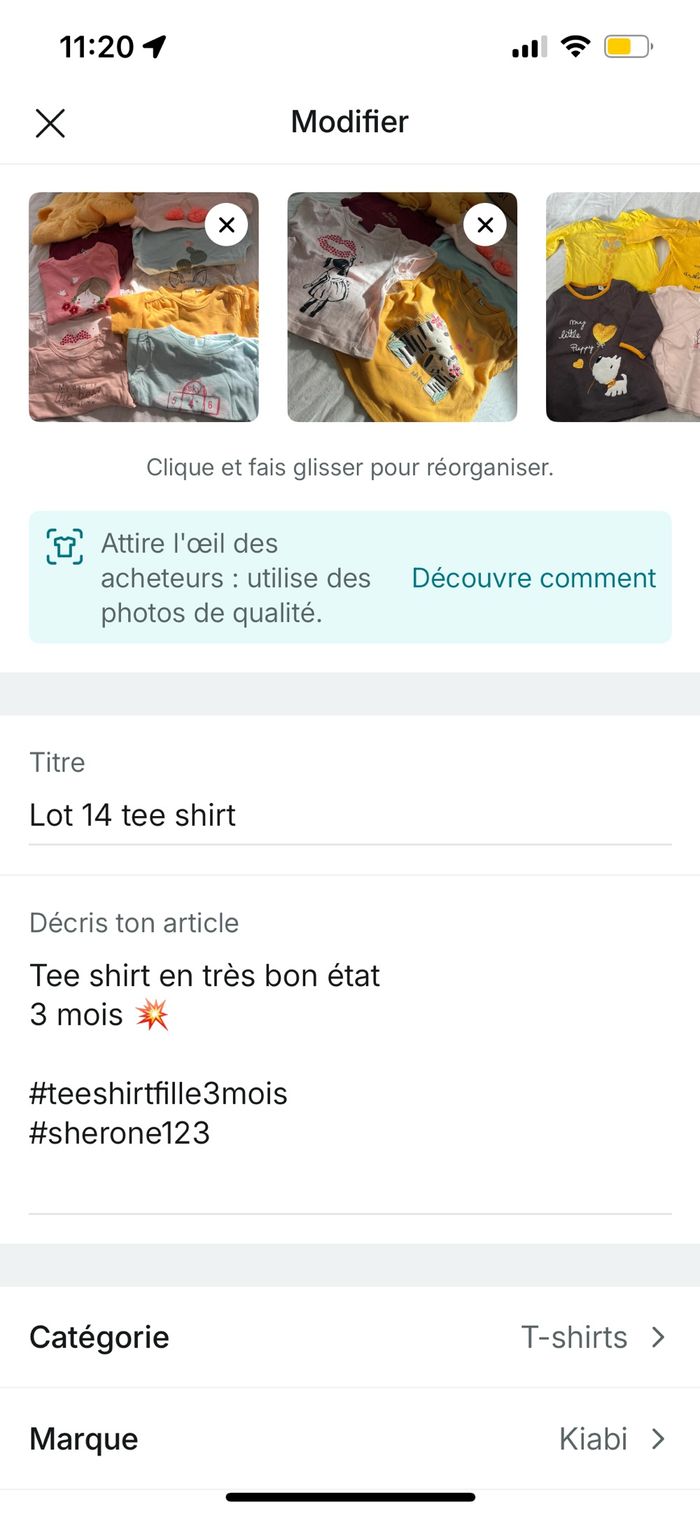Select the third photo with yellow shirts
This screenshot has height=1516, width=700.
624,307
